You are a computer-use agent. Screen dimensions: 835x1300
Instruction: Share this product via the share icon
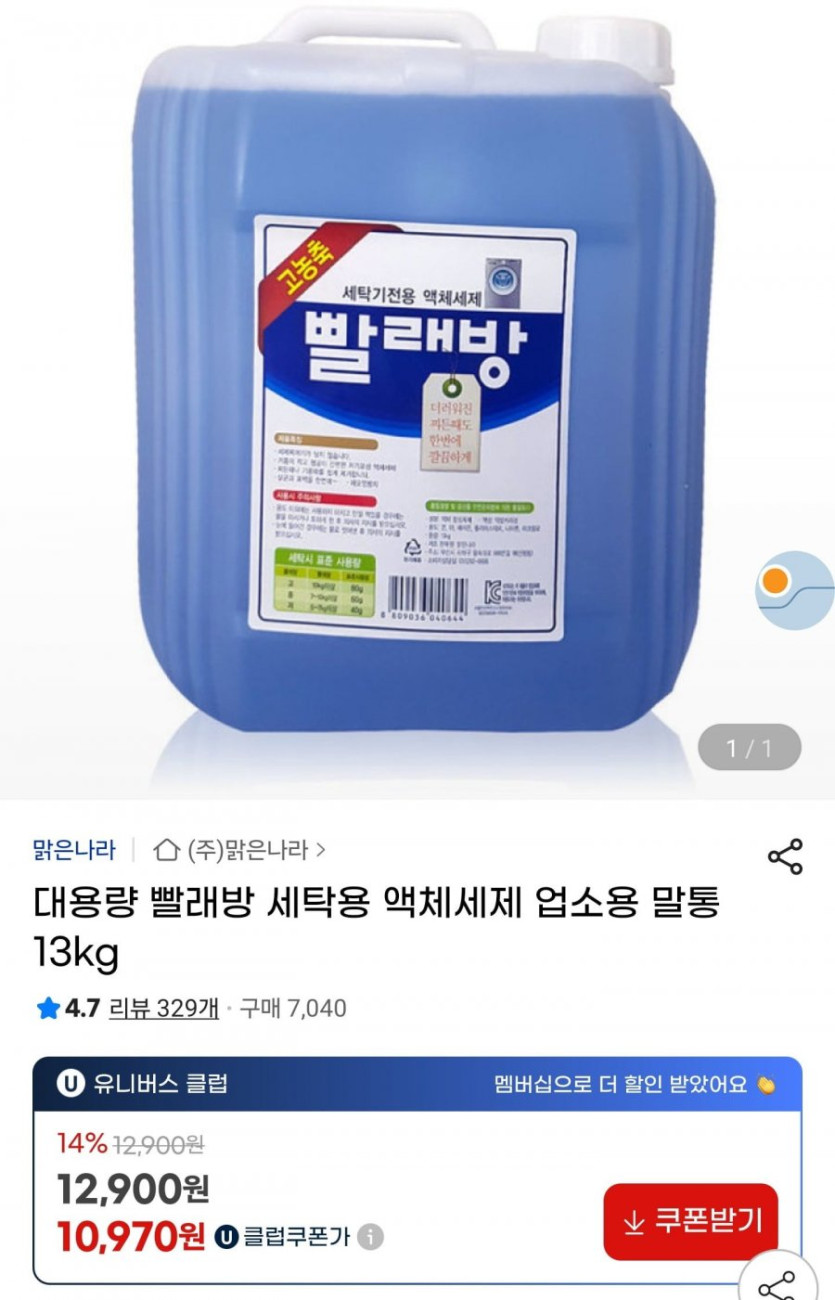[785, 857]
